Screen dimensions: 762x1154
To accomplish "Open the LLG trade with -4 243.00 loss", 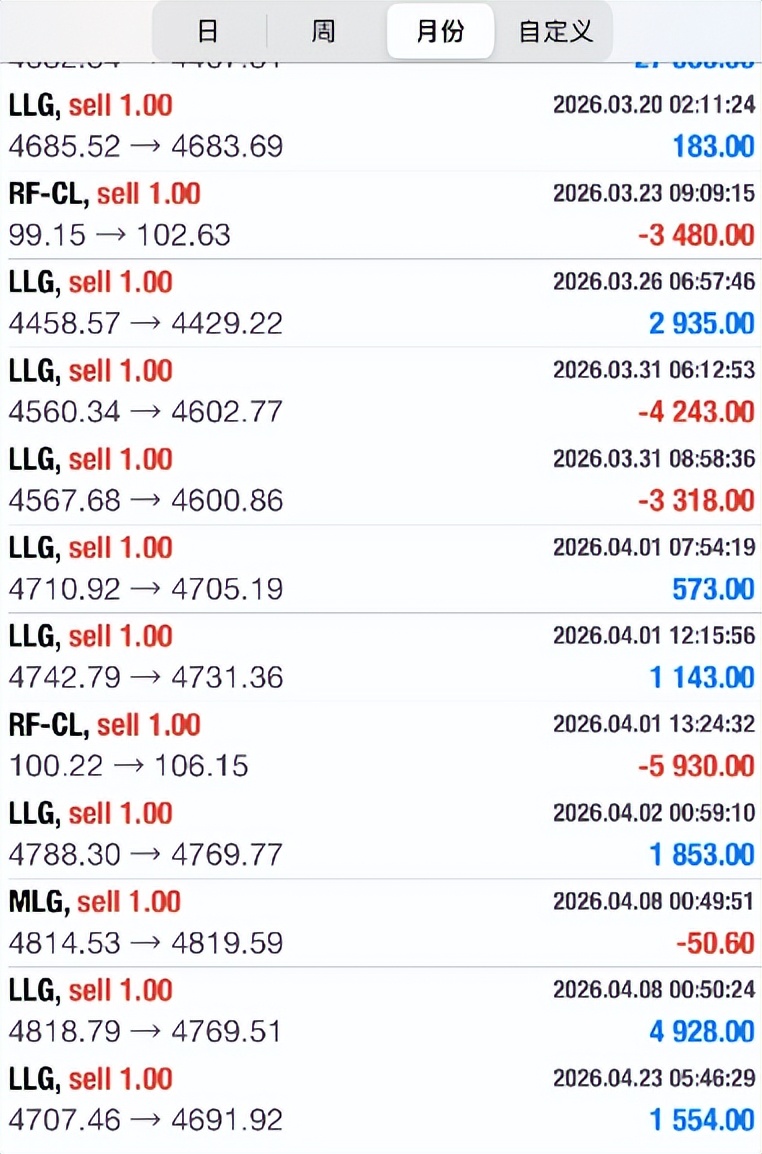I will 380,391.
